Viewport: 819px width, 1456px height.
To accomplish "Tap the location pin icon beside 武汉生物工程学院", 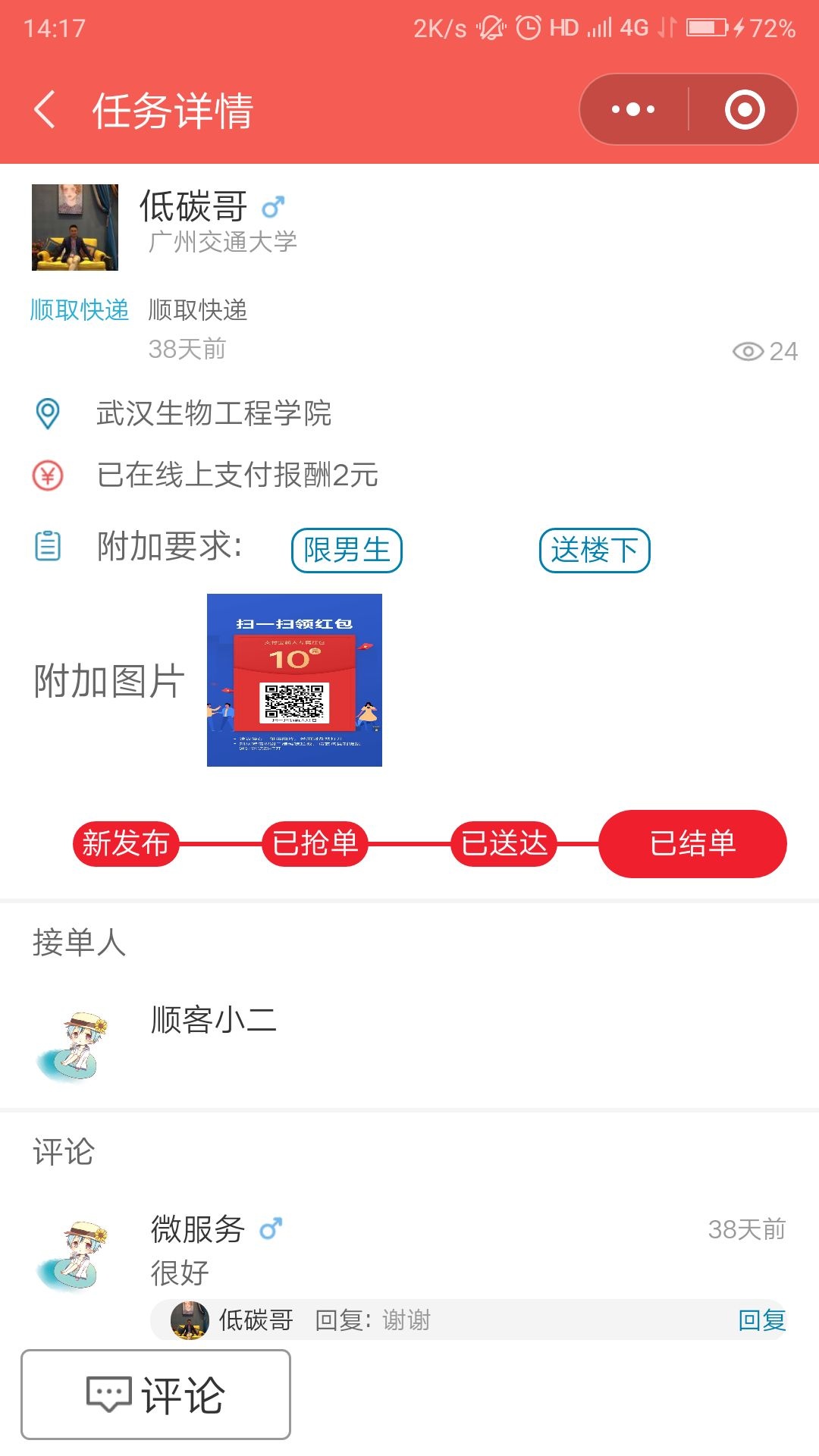I will (x=47, y=414).
